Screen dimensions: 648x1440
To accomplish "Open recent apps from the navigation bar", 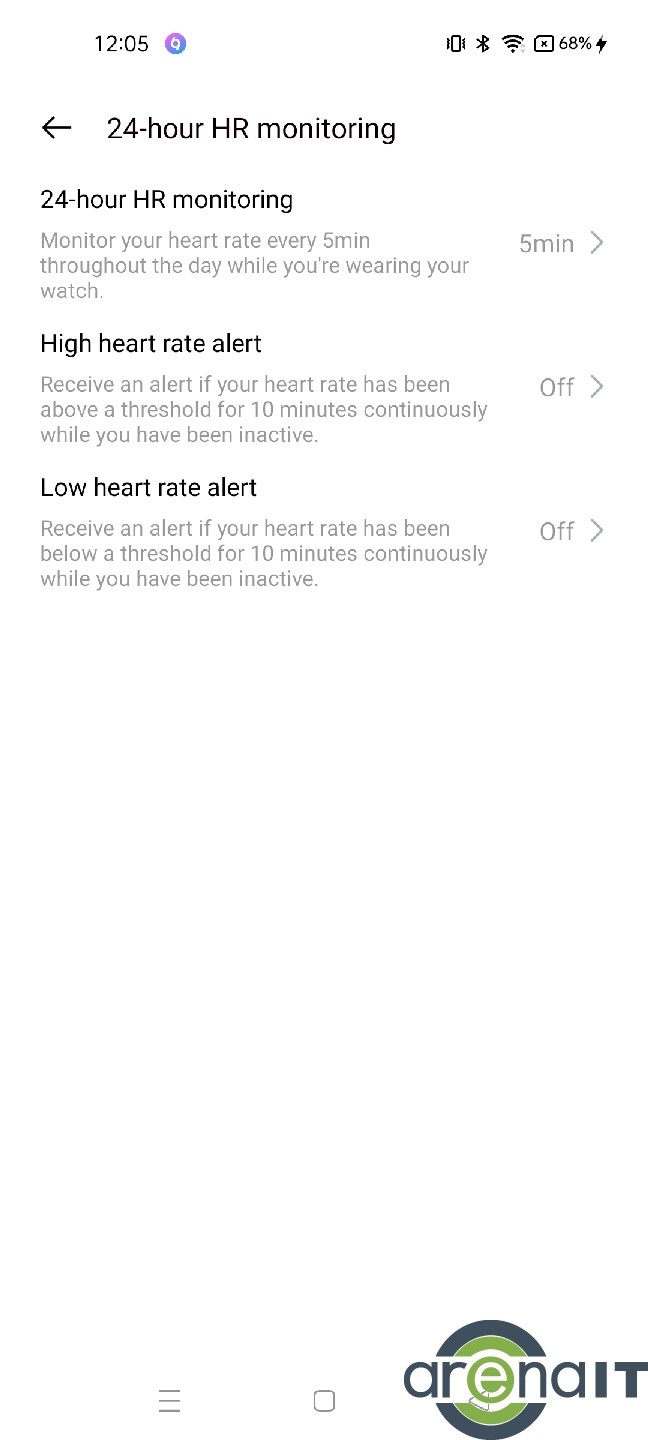I will pyautogui.click(x=169, y=1401).
